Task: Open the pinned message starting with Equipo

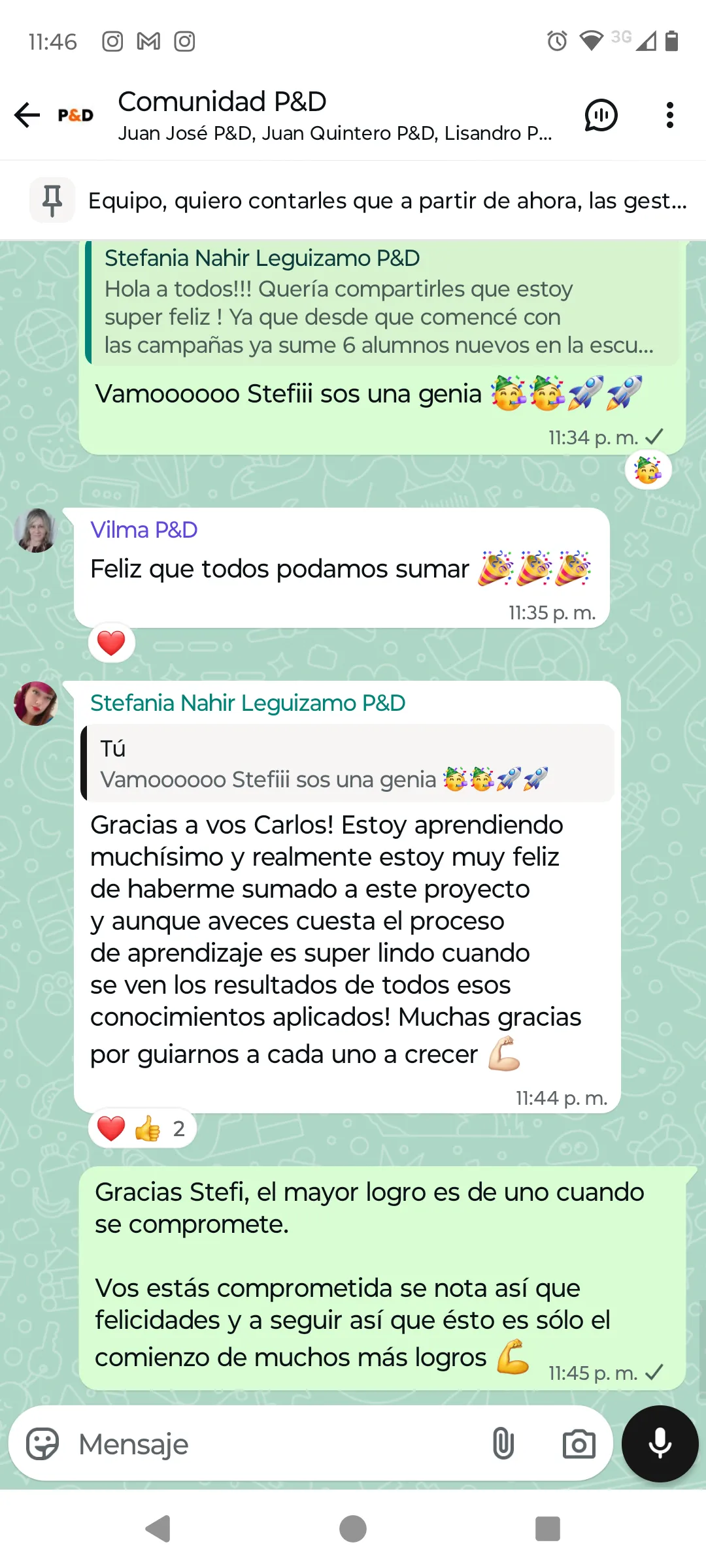Action: tap(386, 201)
